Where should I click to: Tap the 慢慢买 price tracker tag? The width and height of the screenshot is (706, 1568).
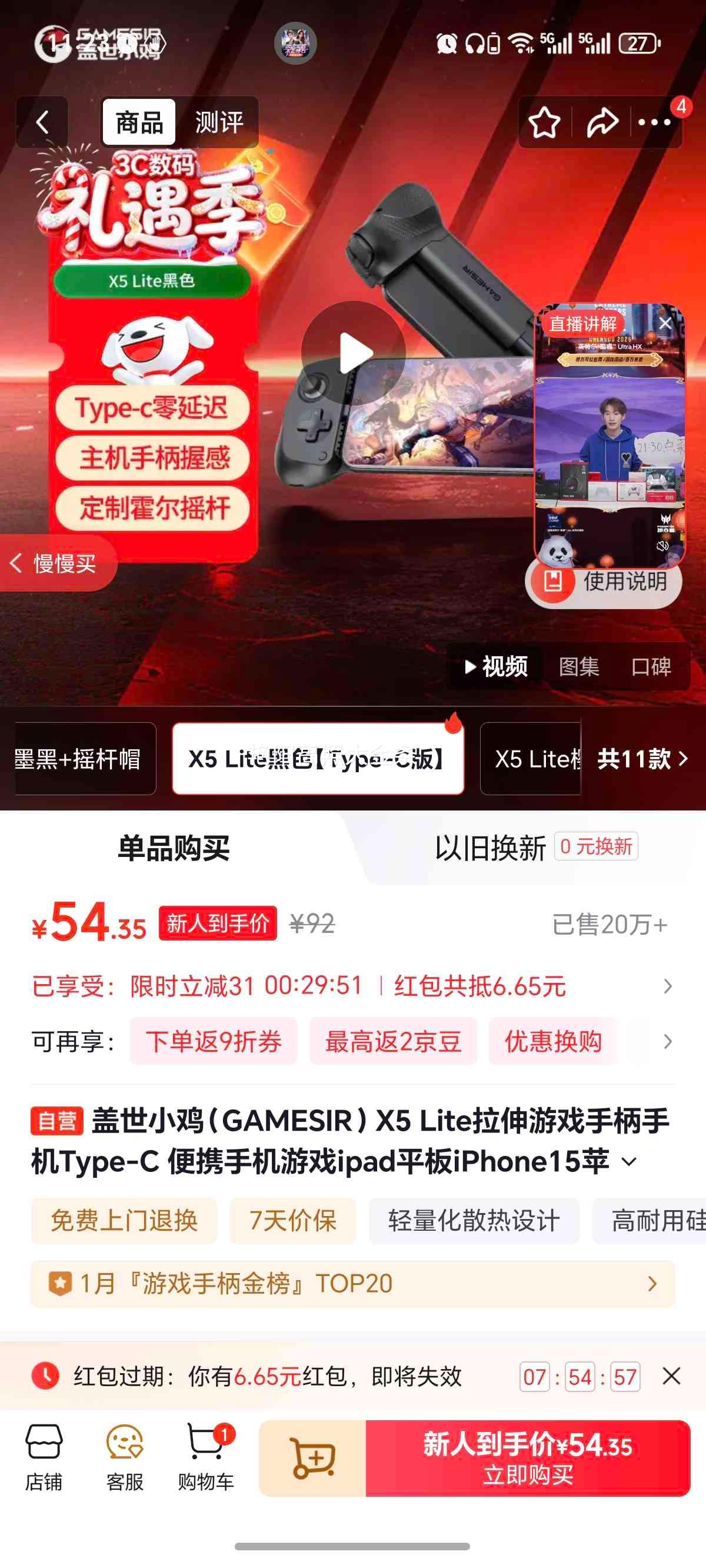(x=55, y=563)
